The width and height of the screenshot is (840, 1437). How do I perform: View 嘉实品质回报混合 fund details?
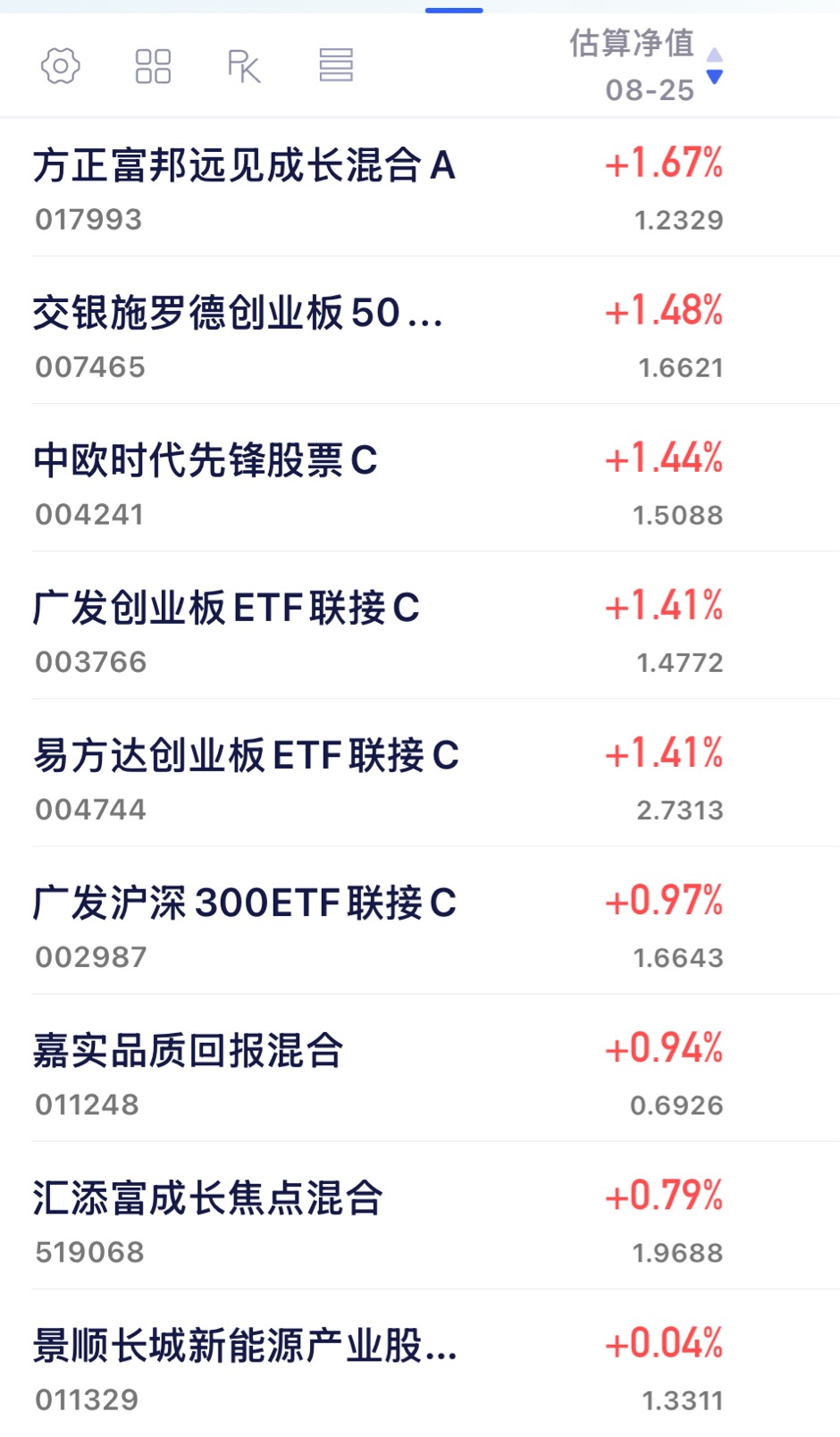point(420,1068)
